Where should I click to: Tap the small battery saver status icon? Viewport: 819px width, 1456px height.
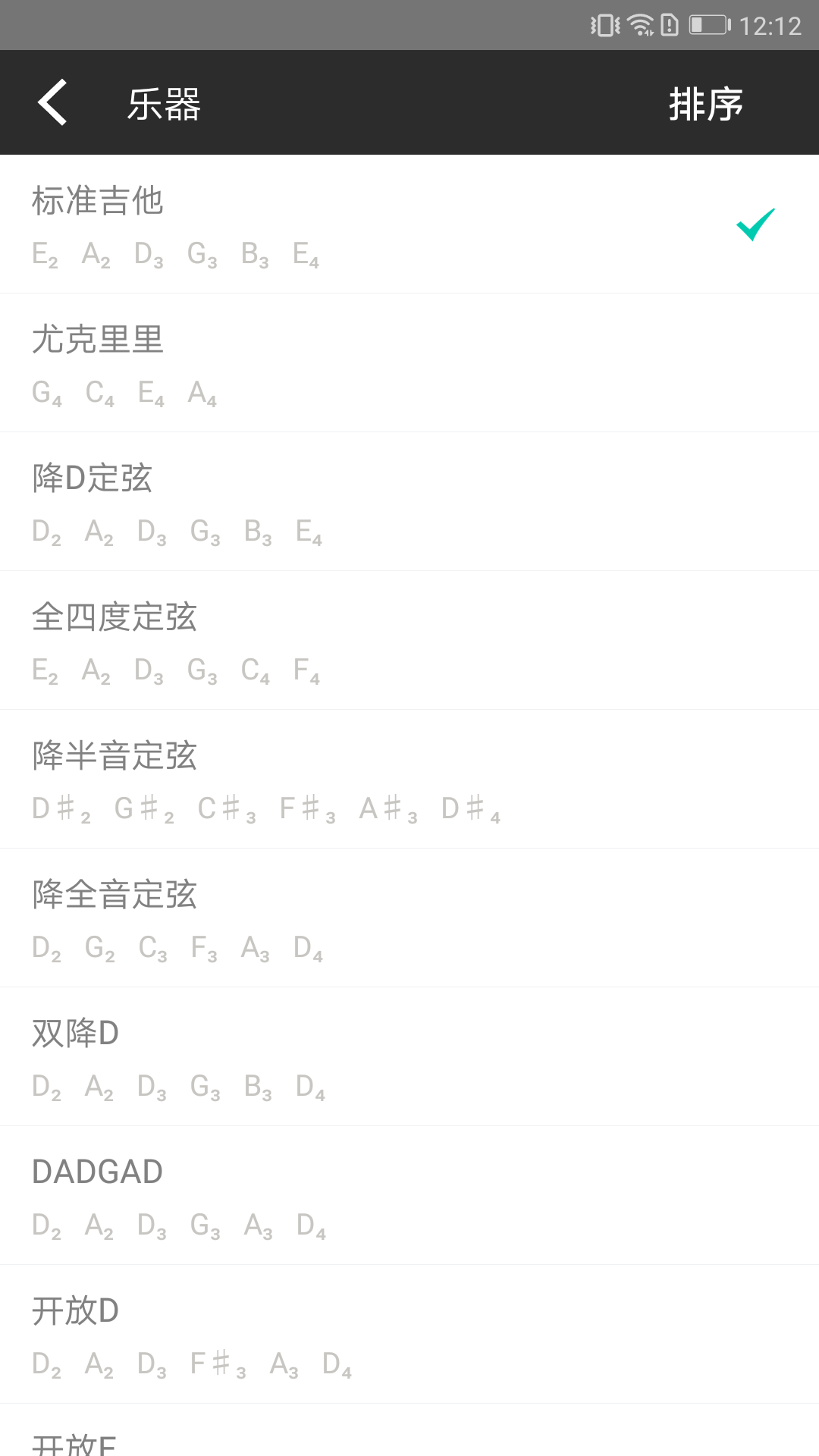tap(670, 25)
